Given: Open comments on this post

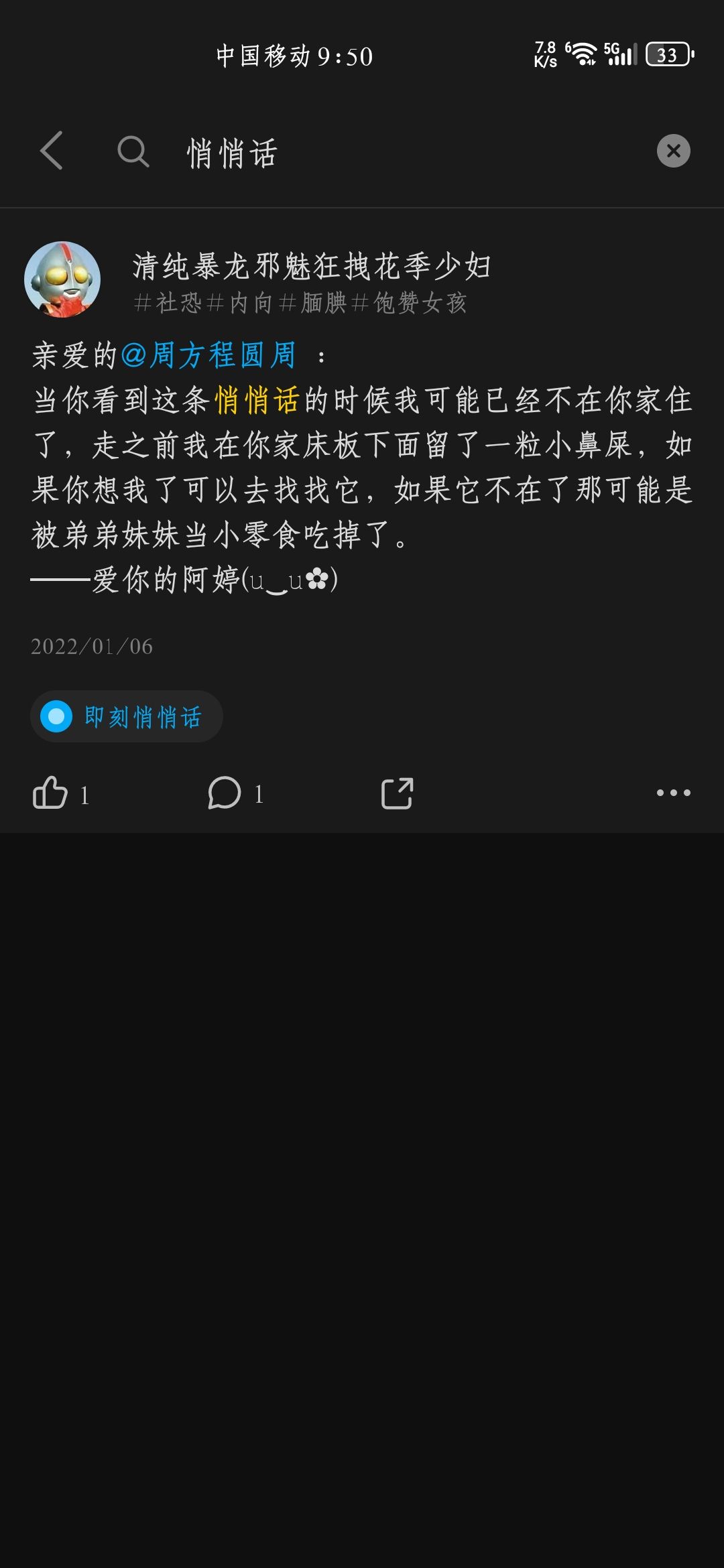Looking at the screenshot, I should (225, 793).
